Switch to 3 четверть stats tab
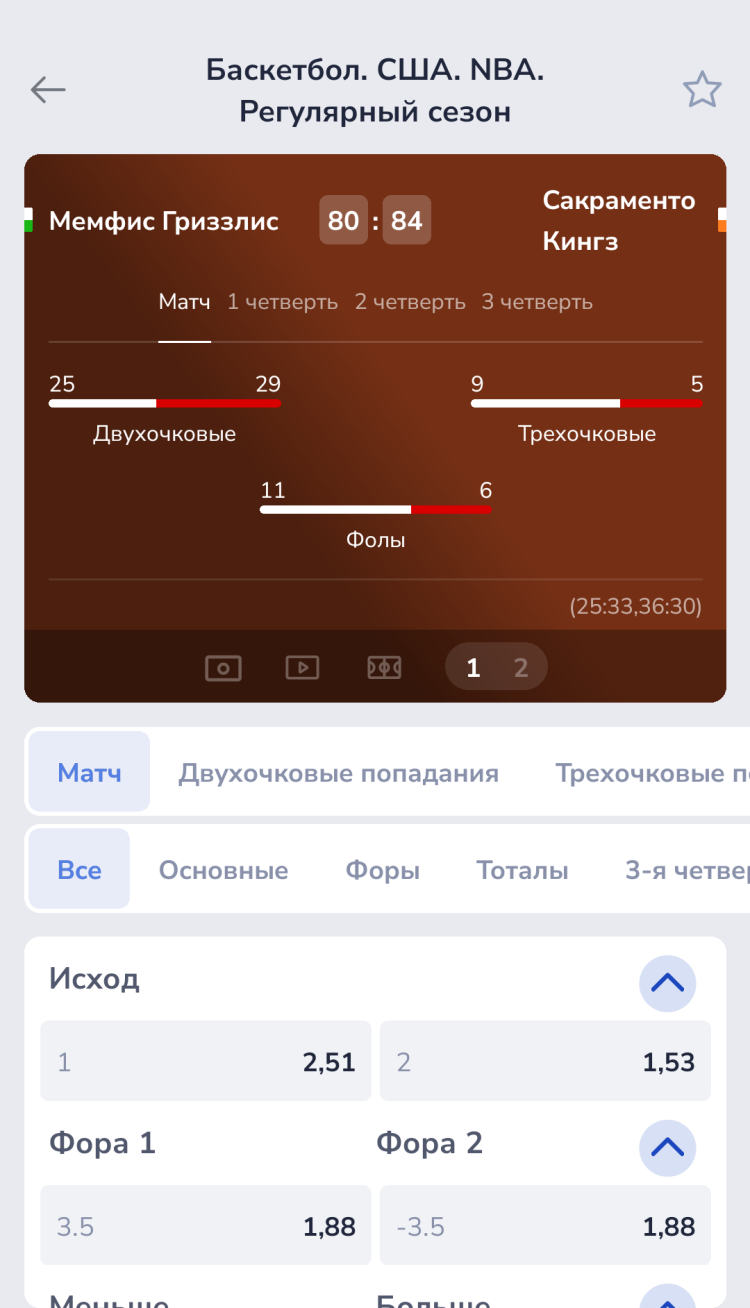Screen dimensions: 750x1308 tap(537, 302)
